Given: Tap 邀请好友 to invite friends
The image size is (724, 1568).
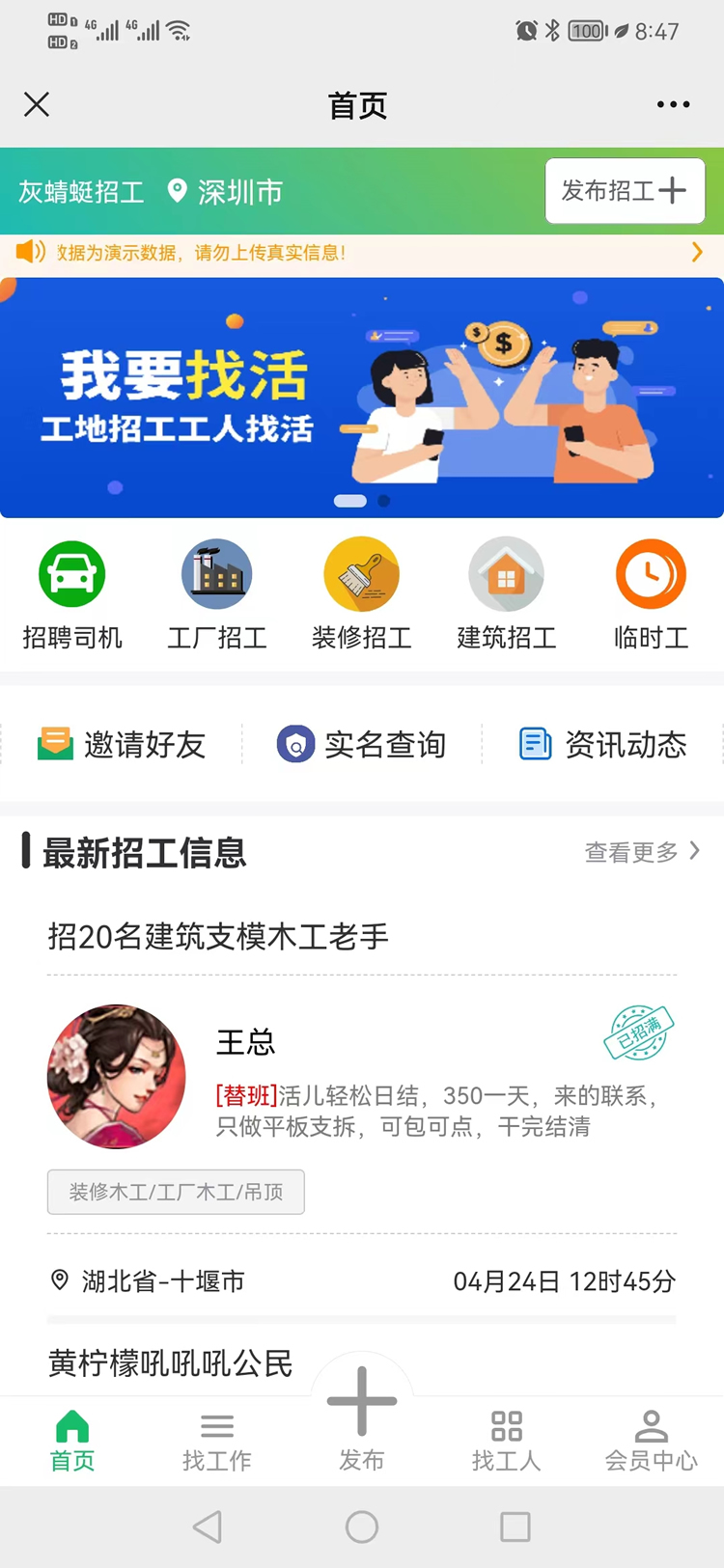Looking at the screenshot, I should click(122, 744).
